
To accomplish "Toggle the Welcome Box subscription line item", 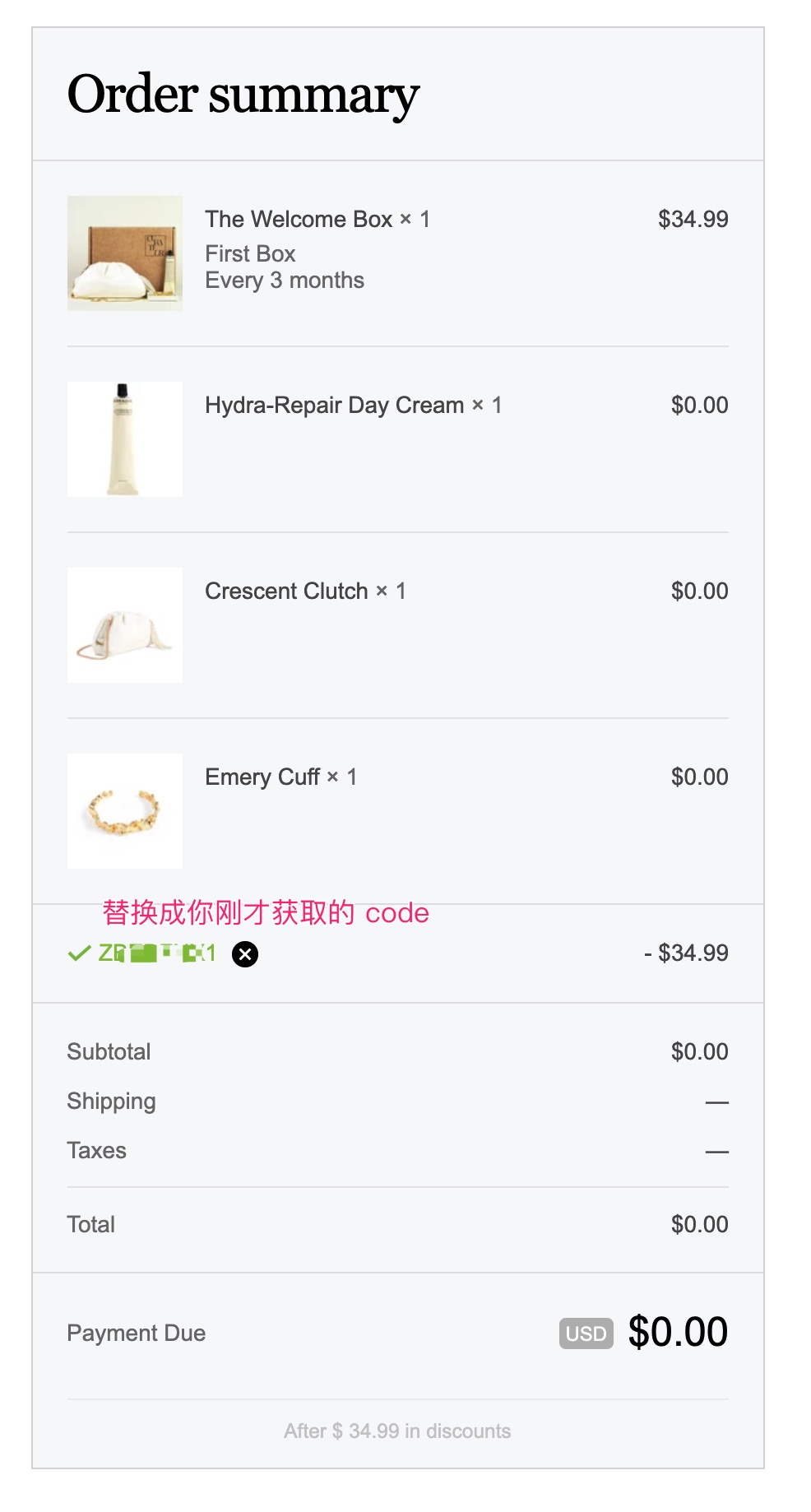I will [x=317, y=219].
